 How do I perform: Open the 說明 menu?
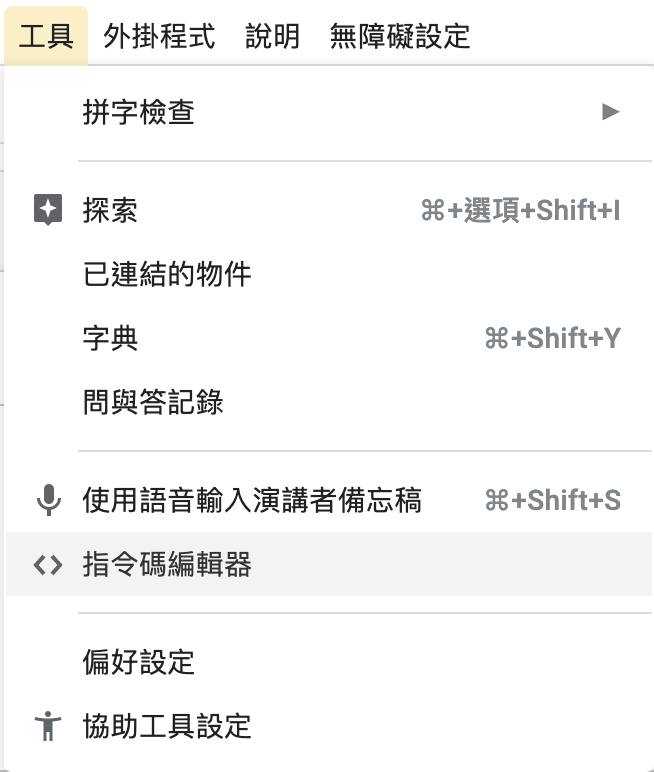(272, 38)
